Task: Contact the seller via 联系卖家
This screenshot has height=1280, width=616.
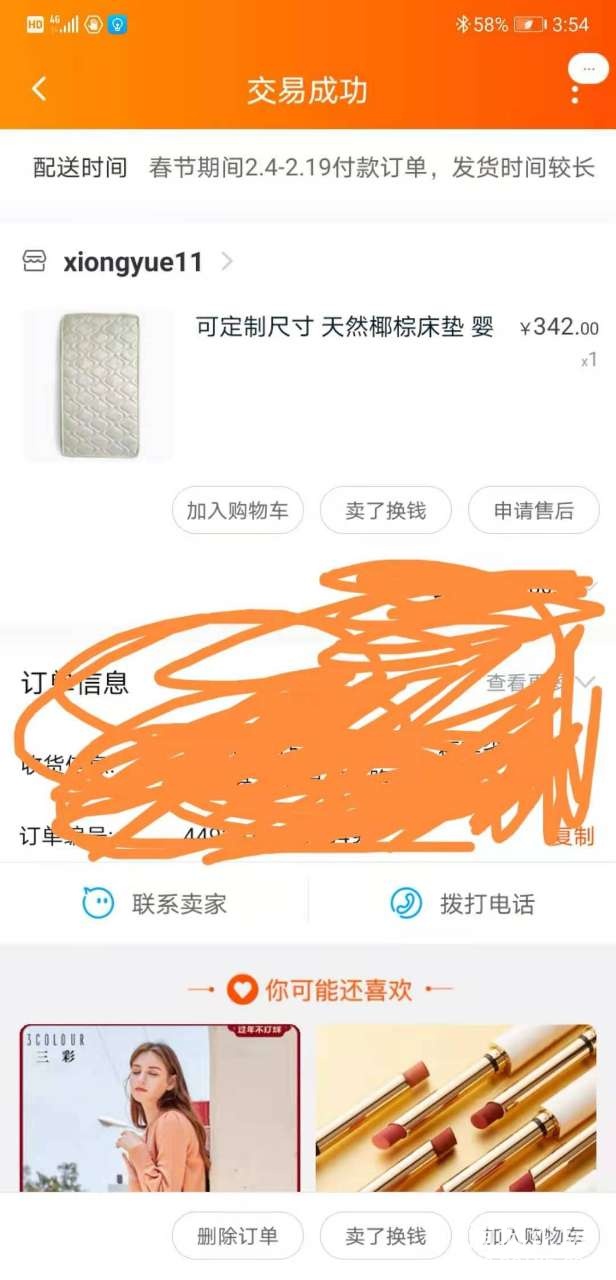Action: click(x=155, y=904)
